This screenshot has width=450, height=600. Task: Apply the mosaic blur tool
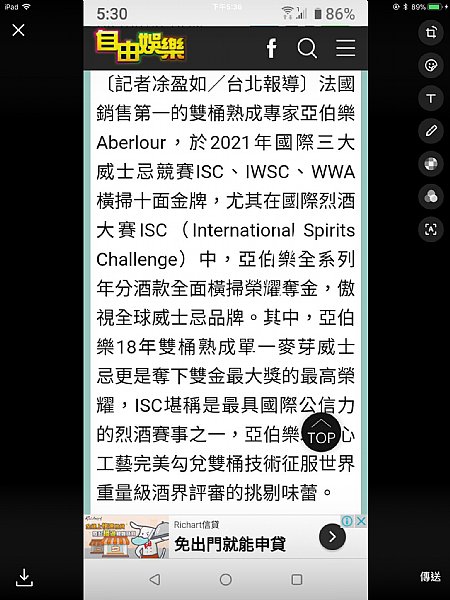(431, 164)
